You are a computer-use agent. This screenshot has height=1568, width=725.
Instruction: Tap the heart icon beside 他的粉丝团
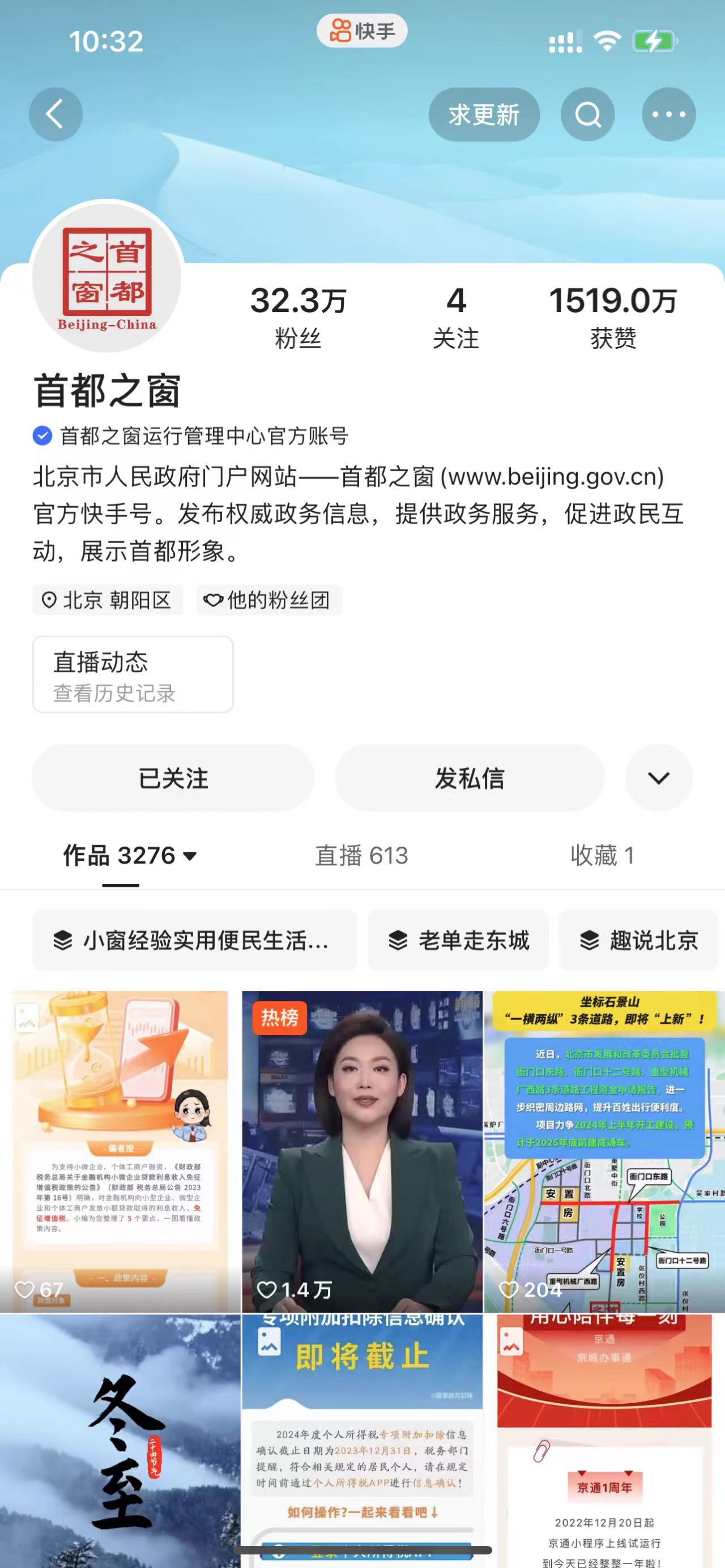(213, 600)
